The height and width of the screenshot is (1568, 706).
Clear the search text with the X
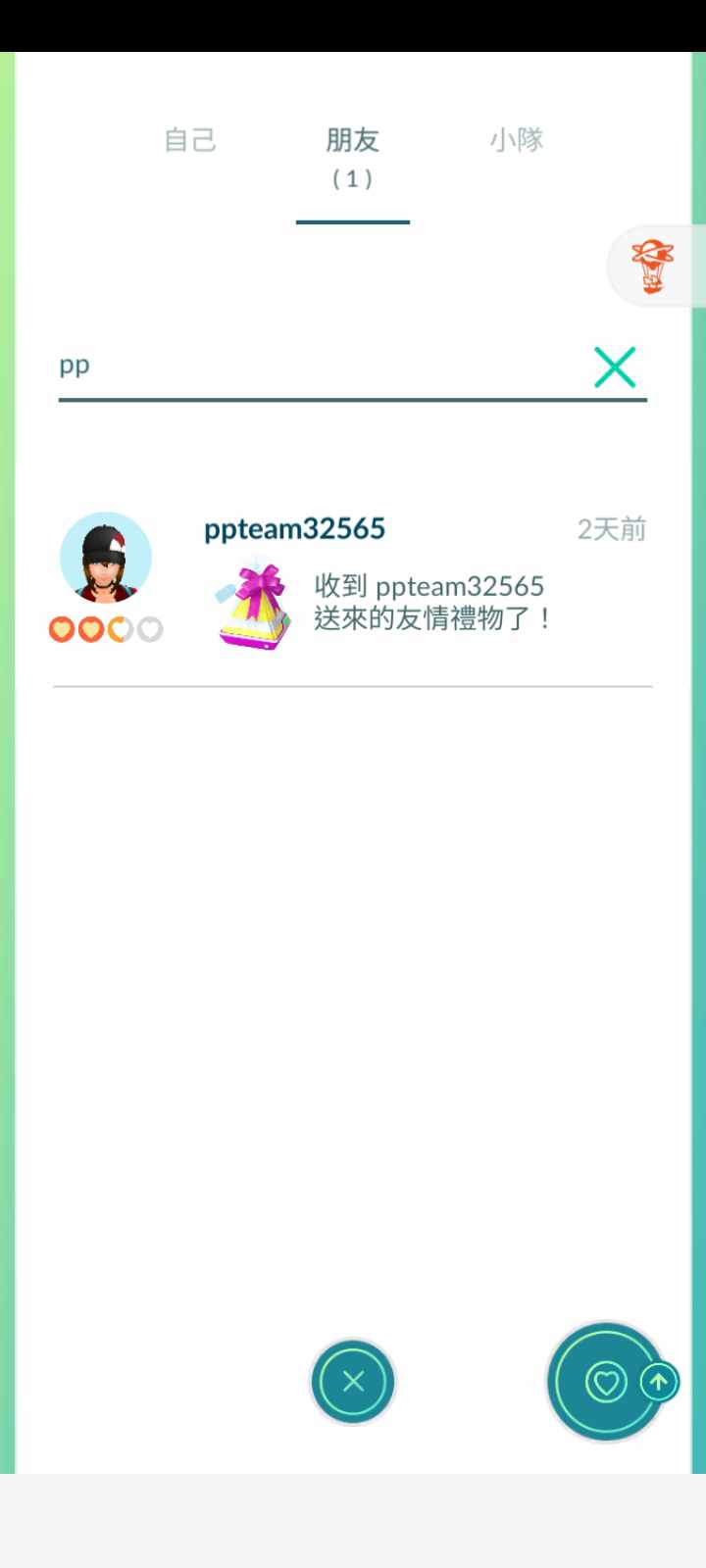pos(615,367)
